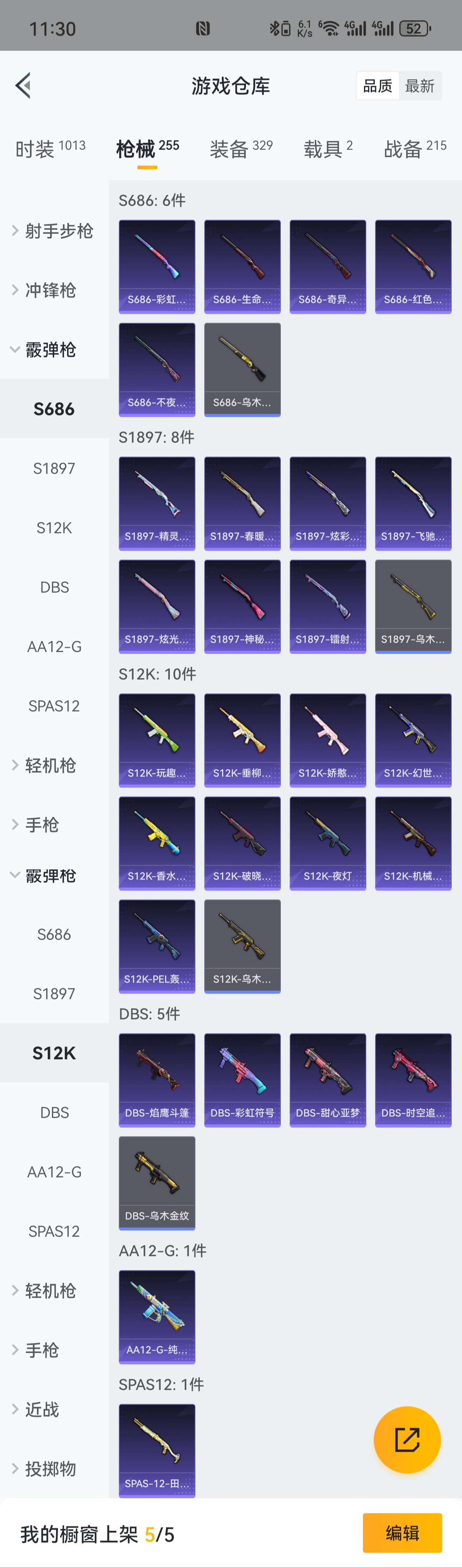The height and width of the screenshot is (1568, 462).
Task: Go back from the game warehouse
Action: (x=23, y=86)
